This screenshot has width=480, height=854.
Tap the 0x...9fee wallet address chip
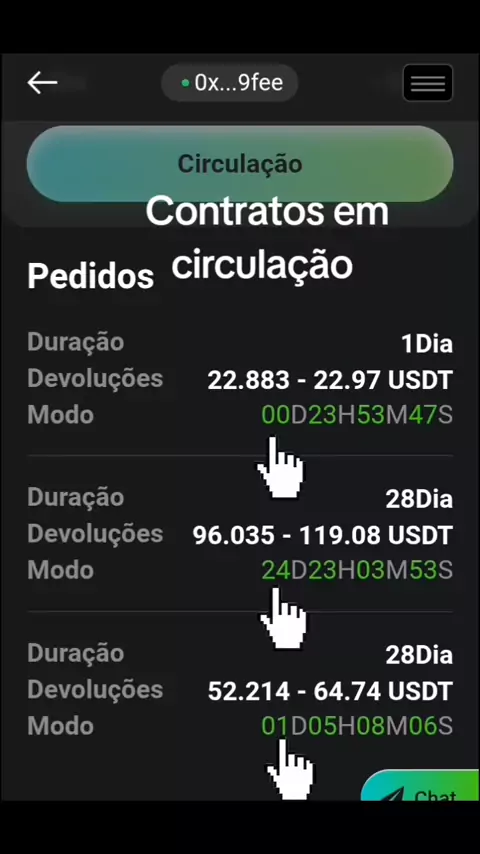[229, 83]
